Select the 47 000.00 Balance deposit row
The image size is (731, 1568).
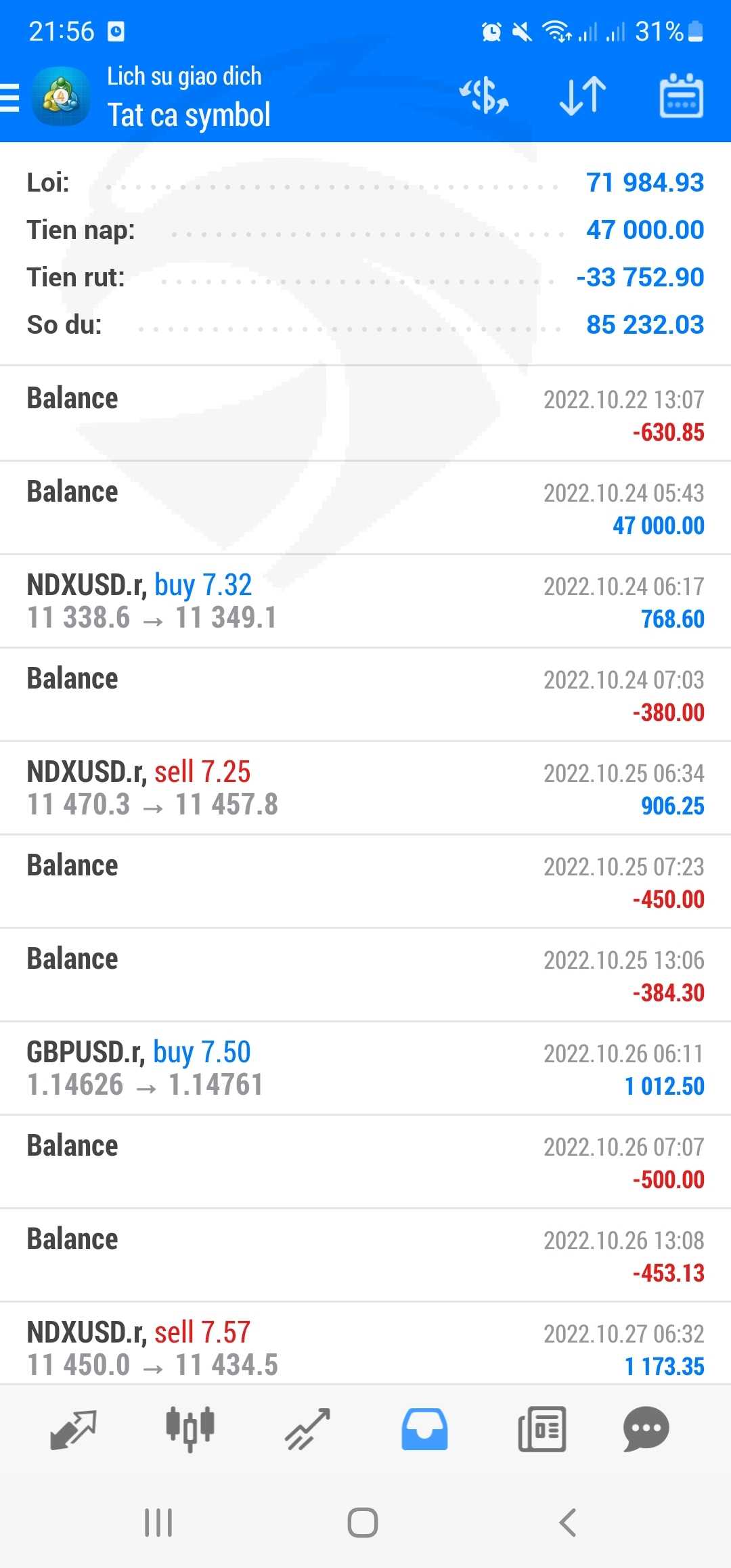click(x=365, y=508)
